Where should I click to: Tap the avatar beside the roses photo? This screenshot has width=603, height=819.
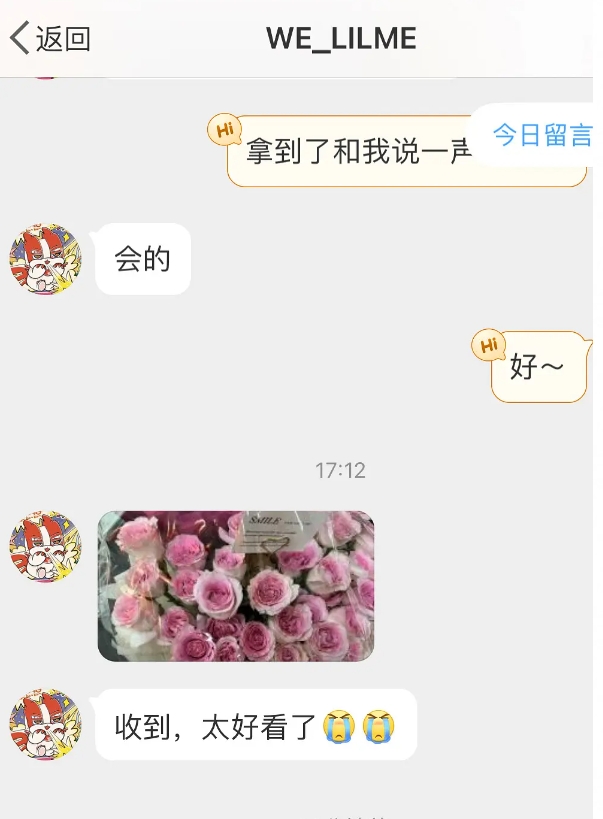(45, 547)
